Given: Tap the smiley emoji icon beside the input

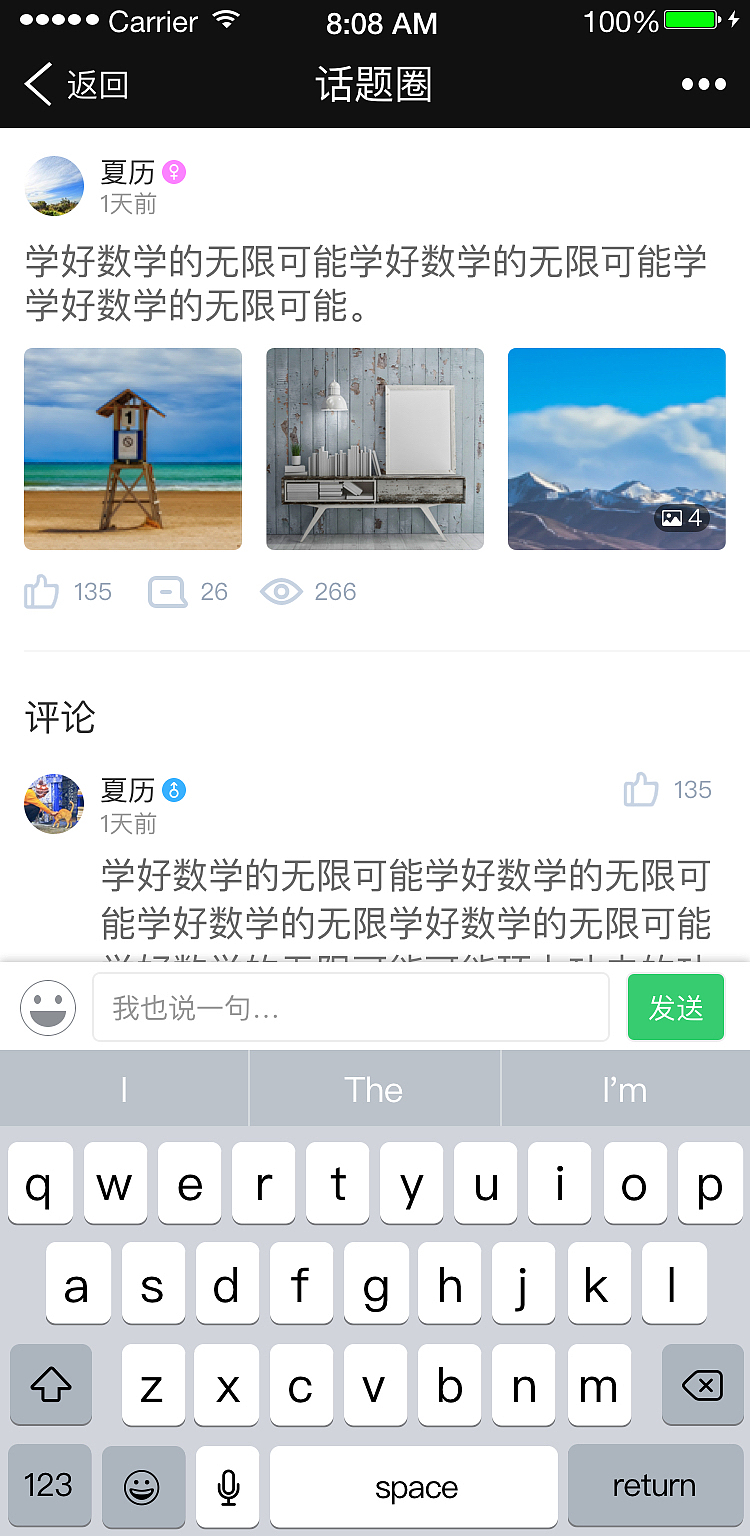Looking at the screenshot, I should coord(47,1007).
